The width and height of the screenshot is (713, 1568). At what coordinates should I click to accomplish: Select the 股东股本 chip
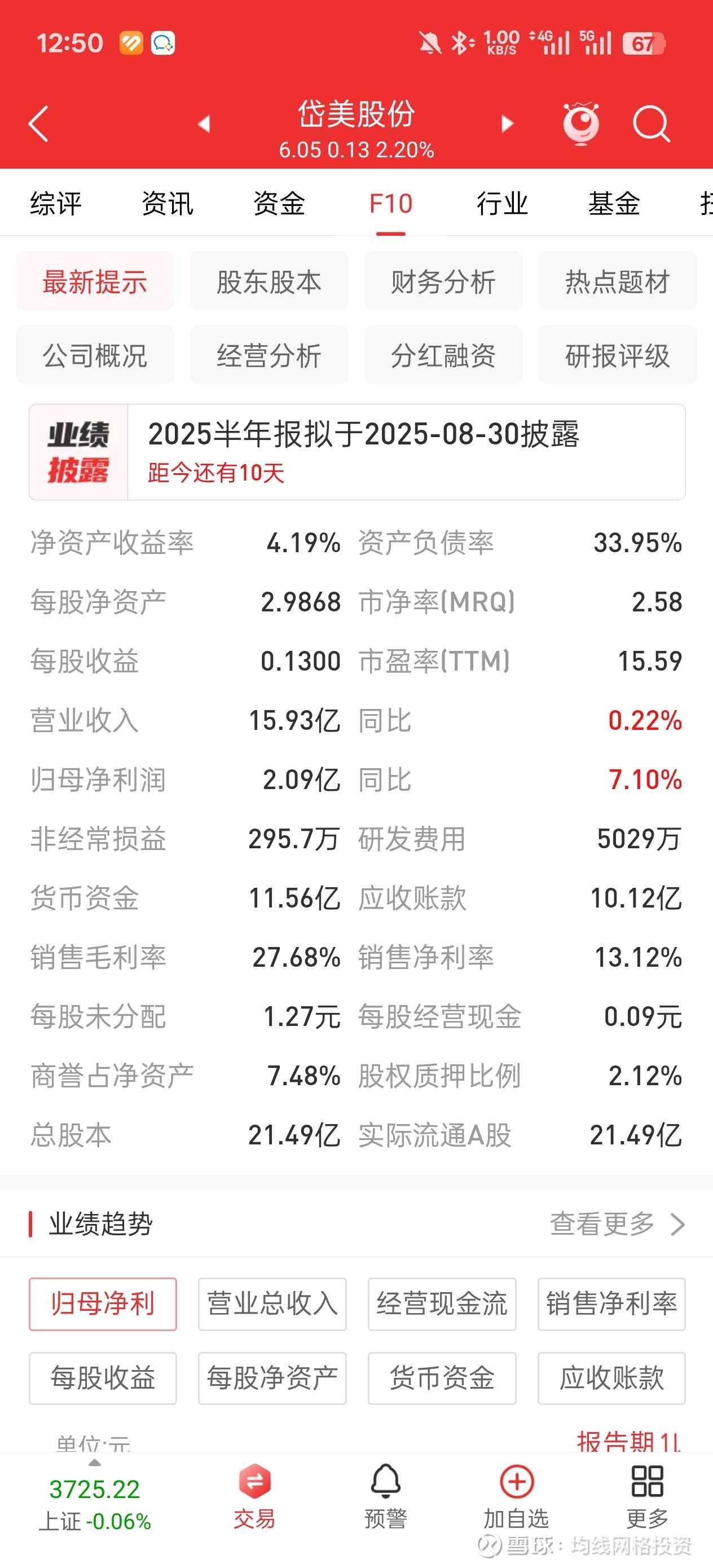tap(269, 282)
